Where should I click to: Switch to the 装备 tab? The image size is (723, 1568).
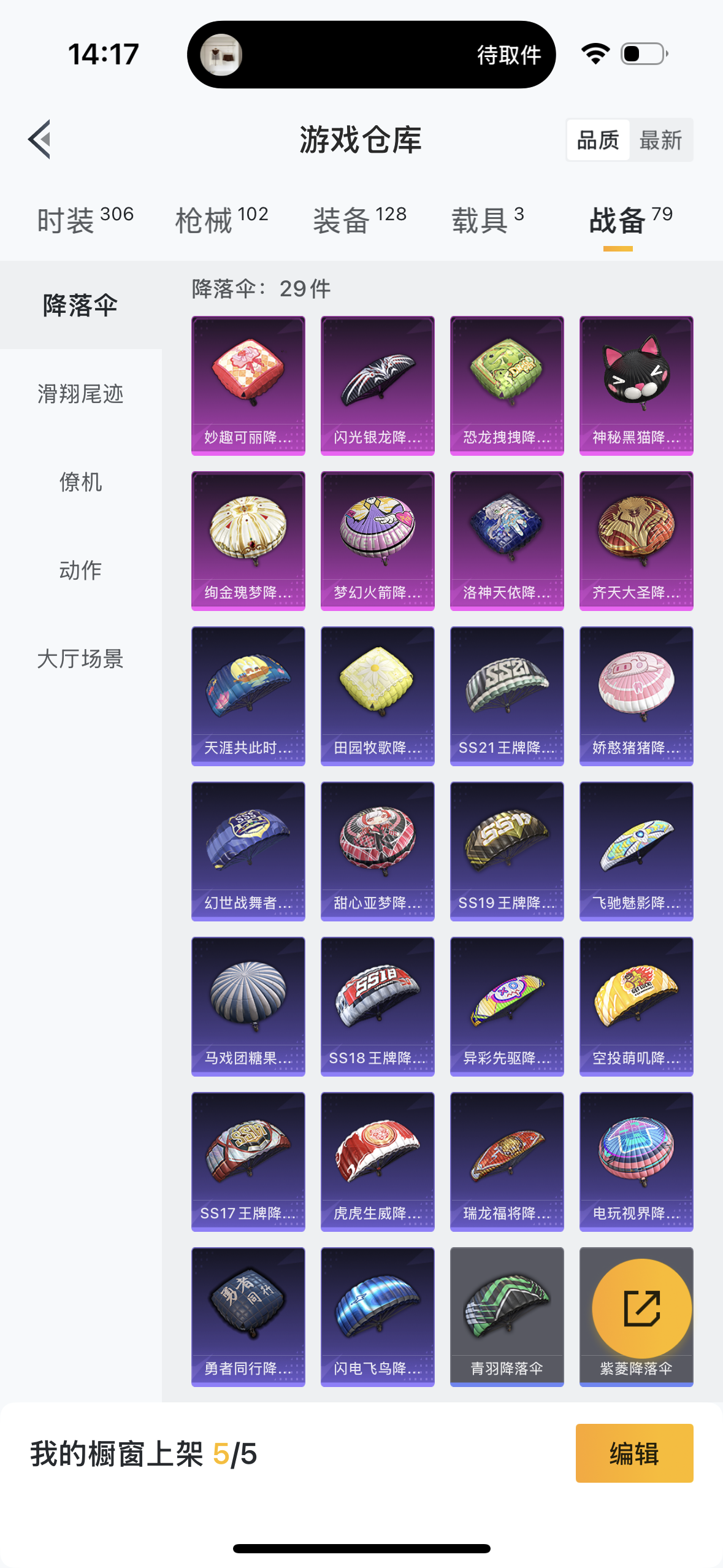360,220
